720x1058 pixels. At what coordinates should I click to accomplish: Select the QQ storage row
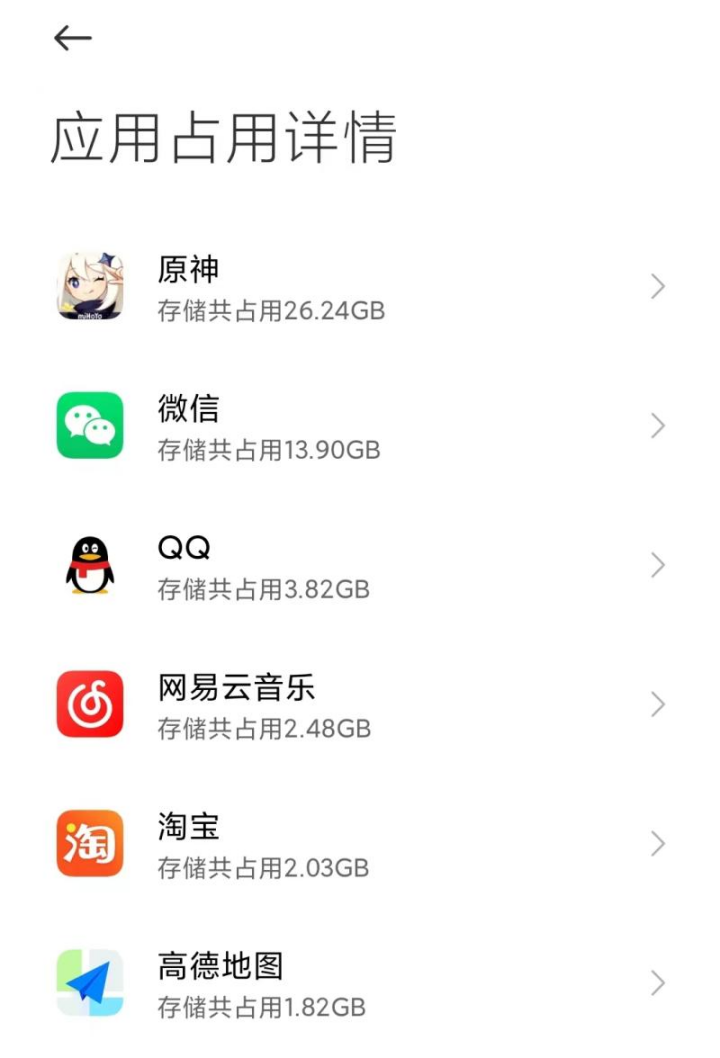[x=360, y=566]
